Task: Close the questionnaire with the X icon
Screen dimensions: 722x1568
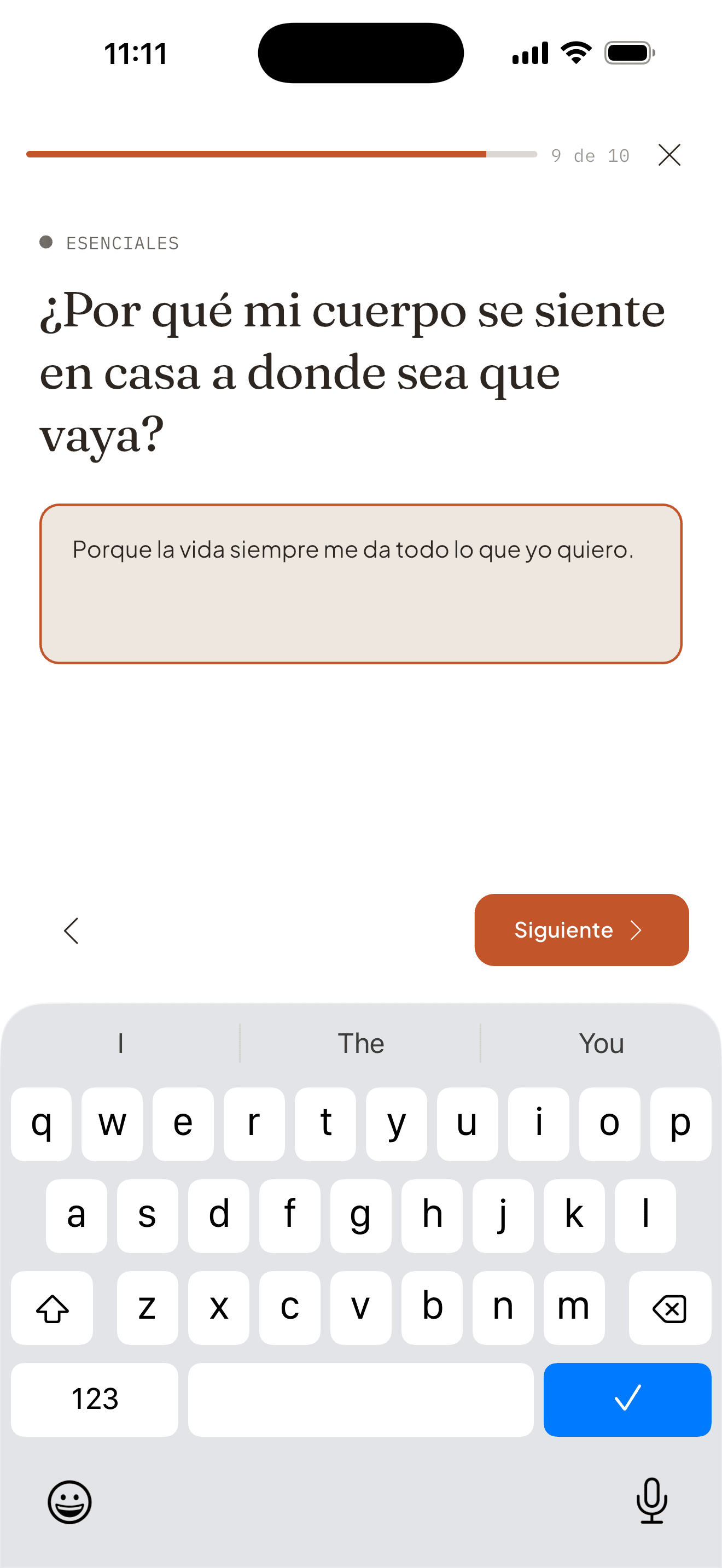Action: point(669,155)
